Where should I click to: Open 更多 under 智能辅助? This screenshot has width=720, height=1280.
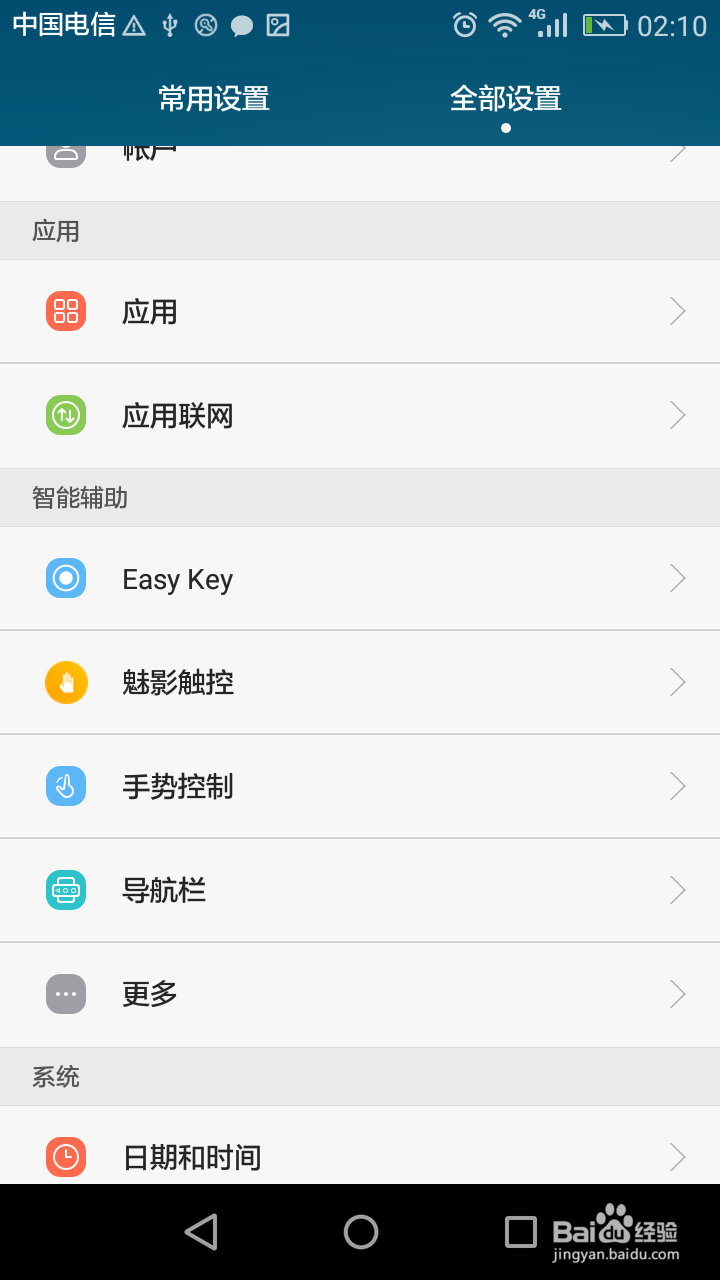point(360,995)
